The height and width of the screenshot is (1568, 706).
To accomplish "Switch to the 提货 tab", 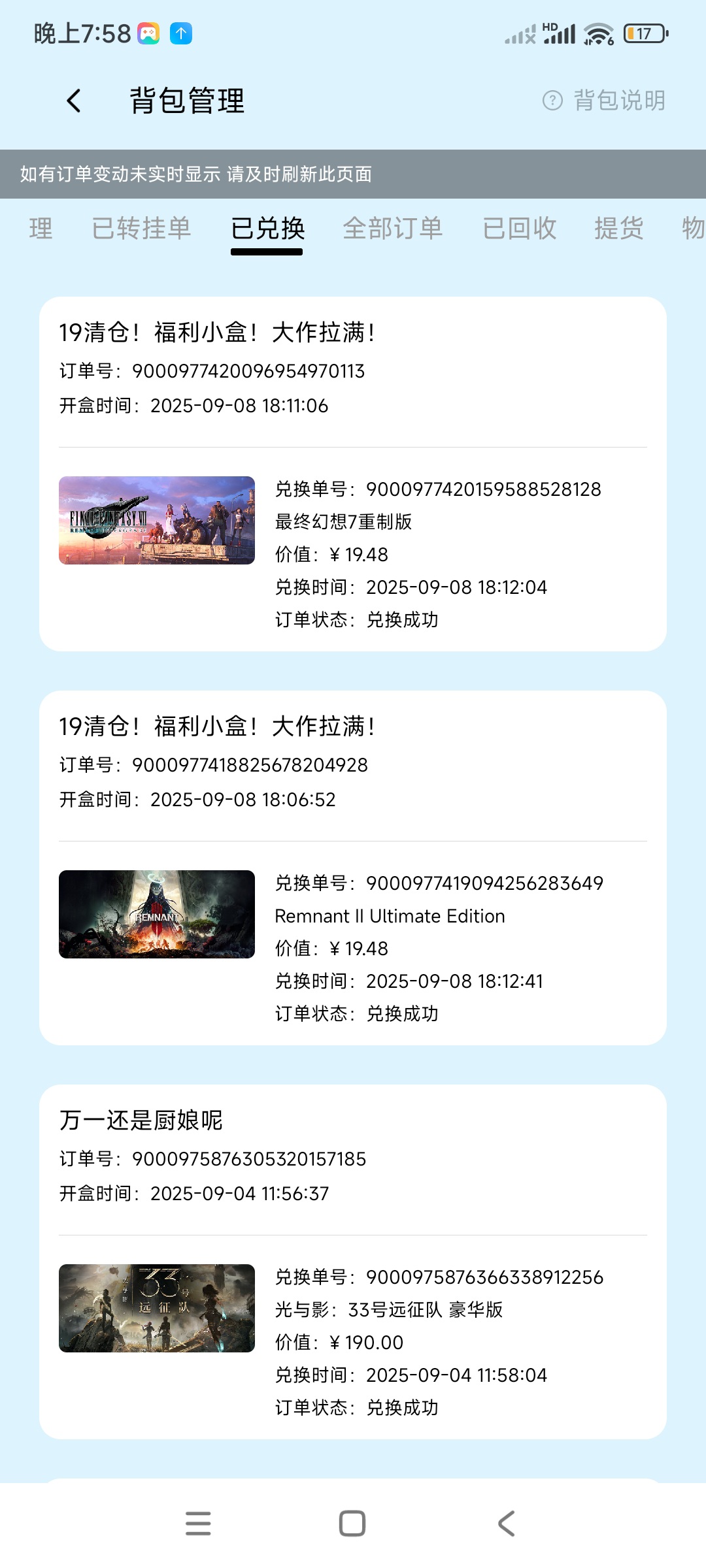I will (619, 229).
